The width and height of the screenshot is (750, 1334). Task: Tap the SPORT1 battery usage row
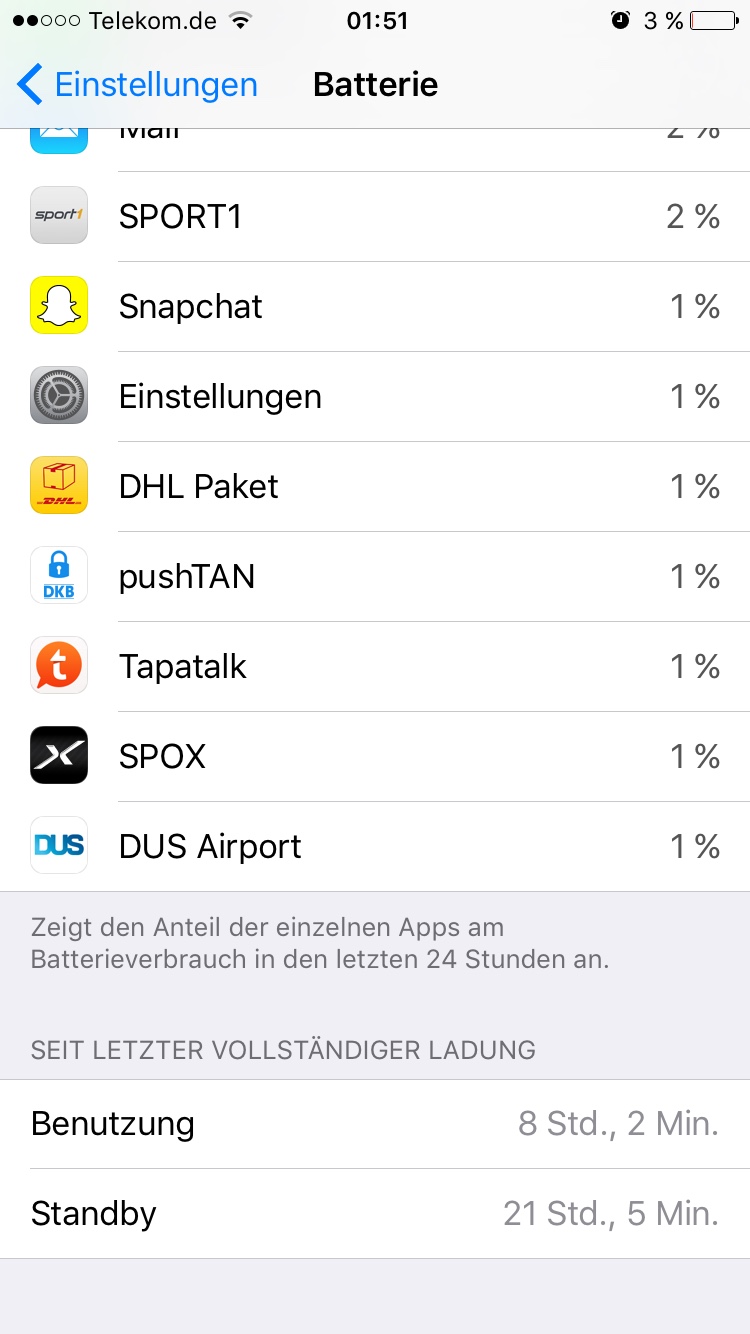click(375, 216)
